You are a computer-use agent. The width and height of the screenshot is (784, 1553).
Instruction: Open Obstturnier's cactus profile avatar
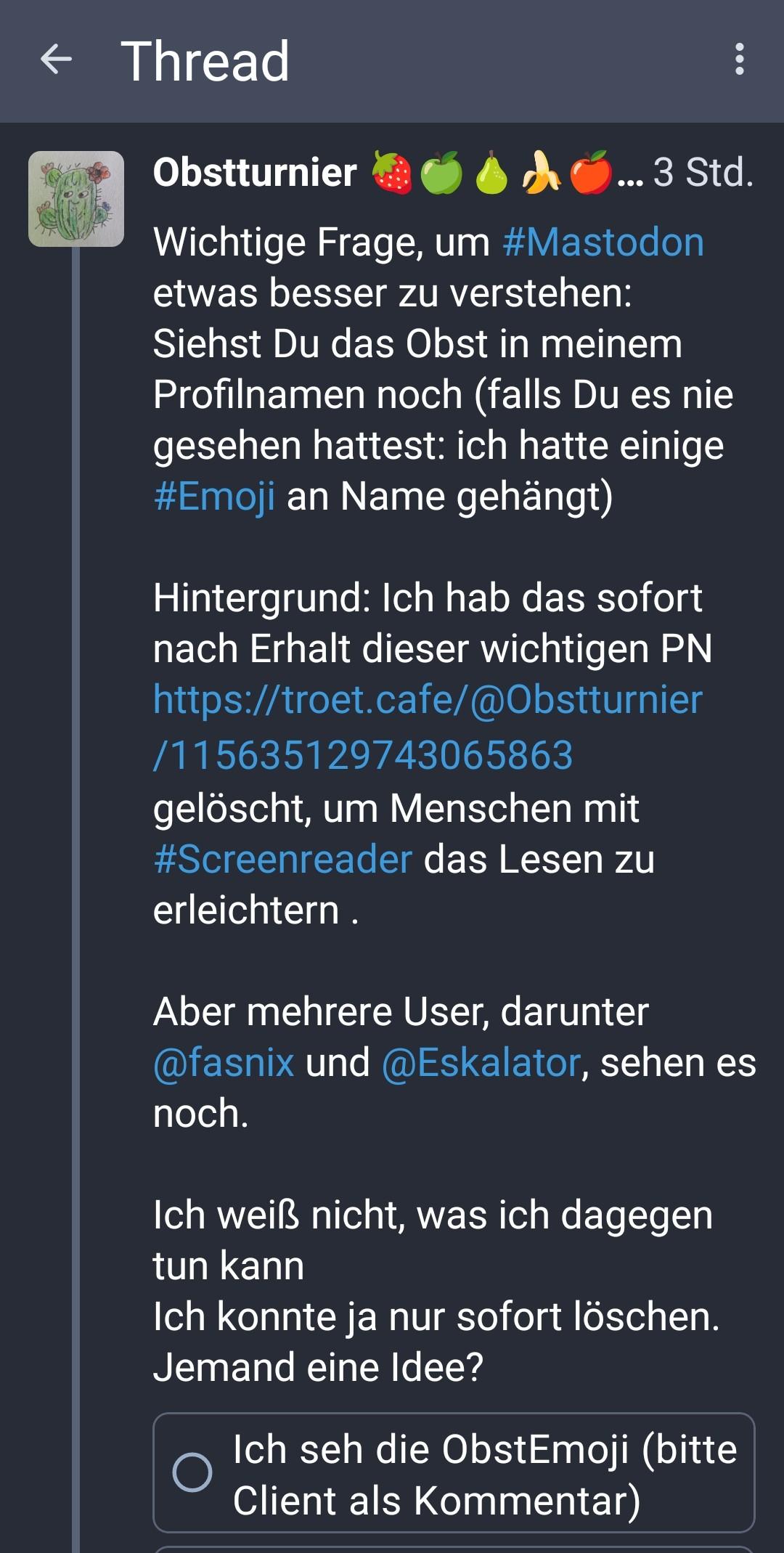(x=76, y=199)
